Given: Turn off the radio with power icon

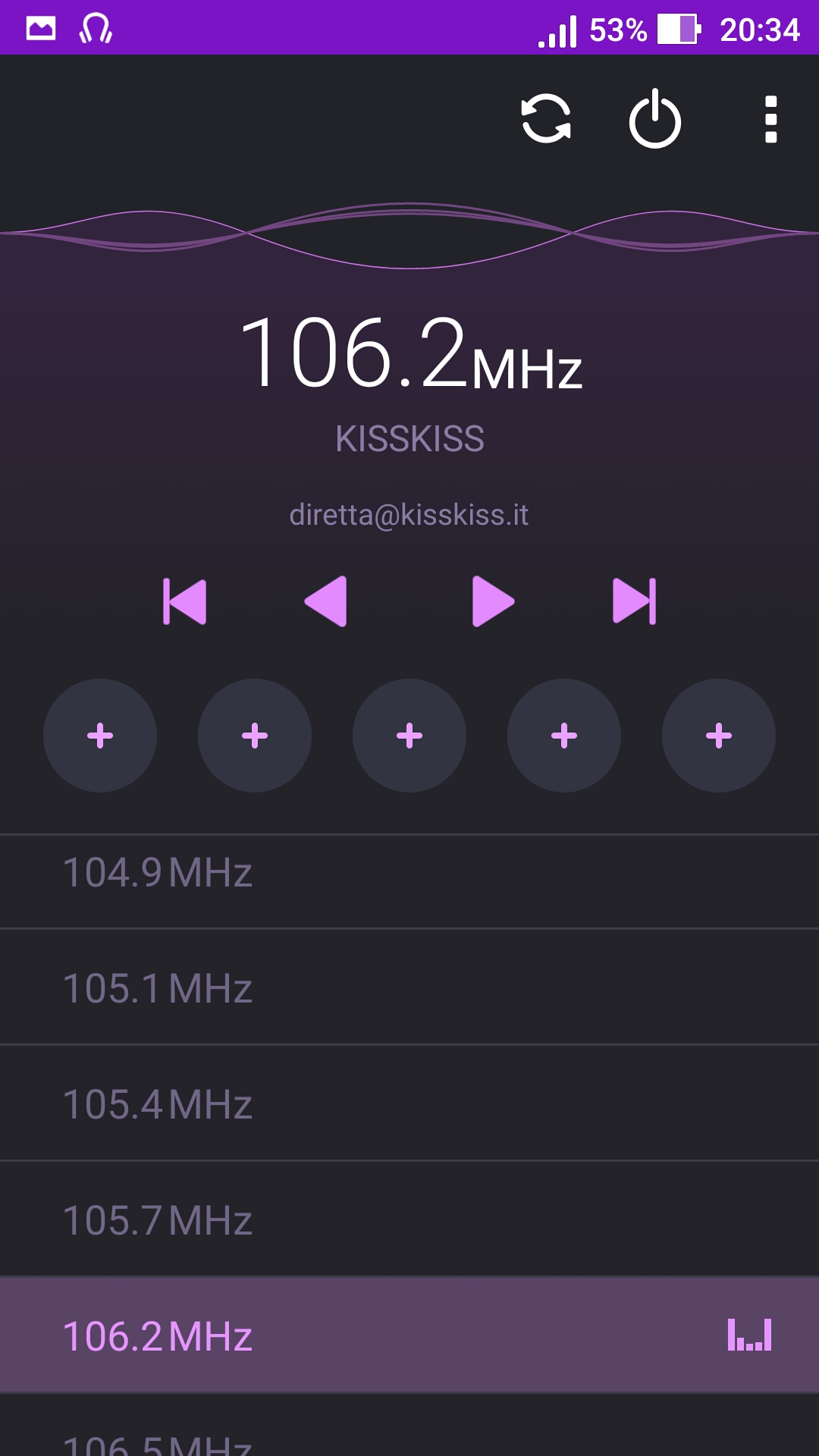Looking at the screenshot, I should [x=655, y=119].
